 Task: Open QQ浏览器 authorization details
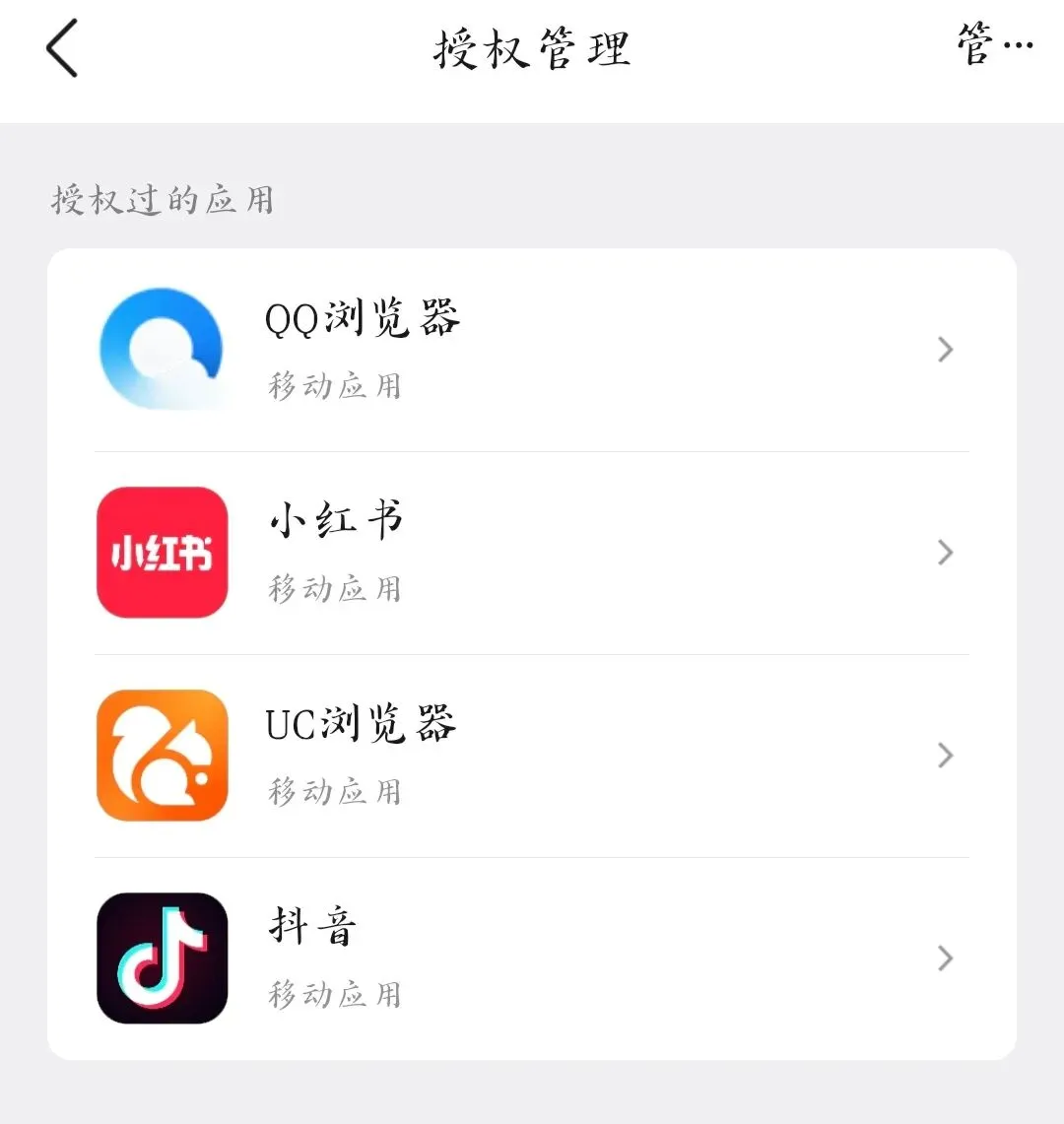pyautogui.click(x=532, y=350)
